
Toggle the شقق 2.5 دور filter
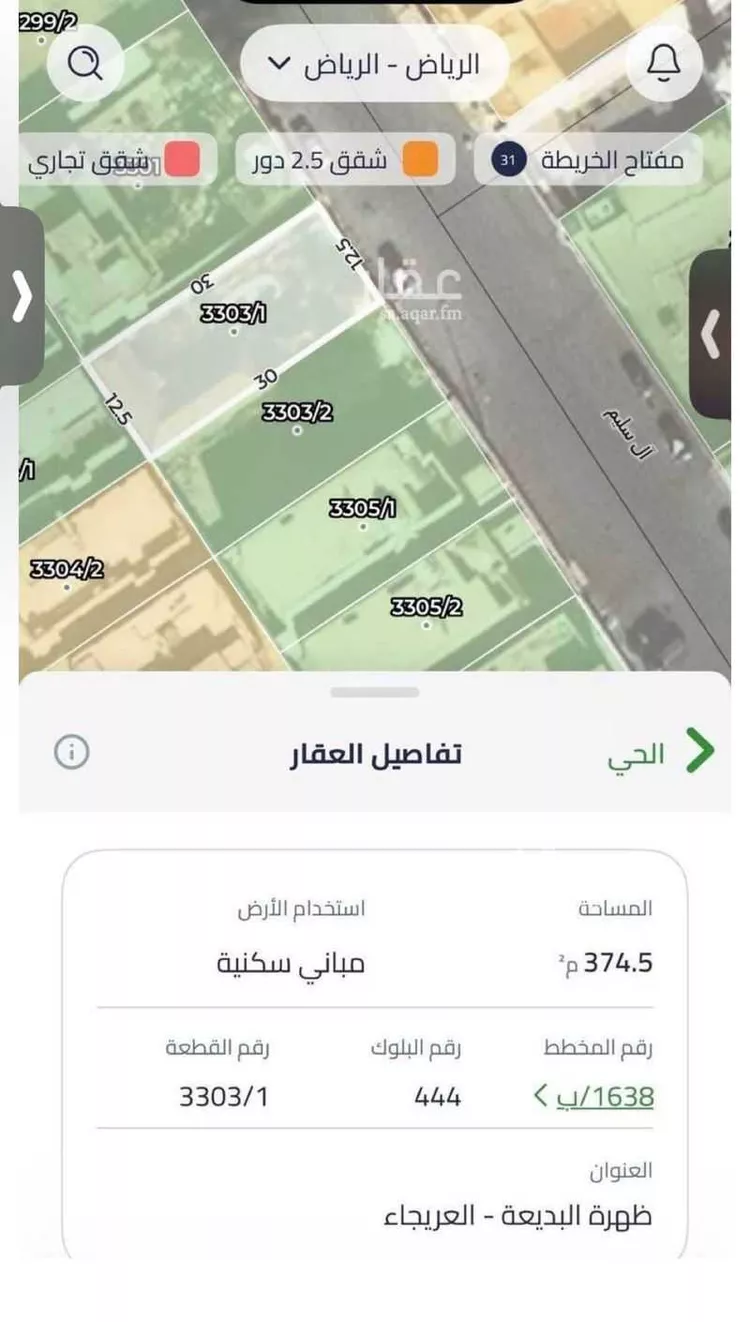345,160
